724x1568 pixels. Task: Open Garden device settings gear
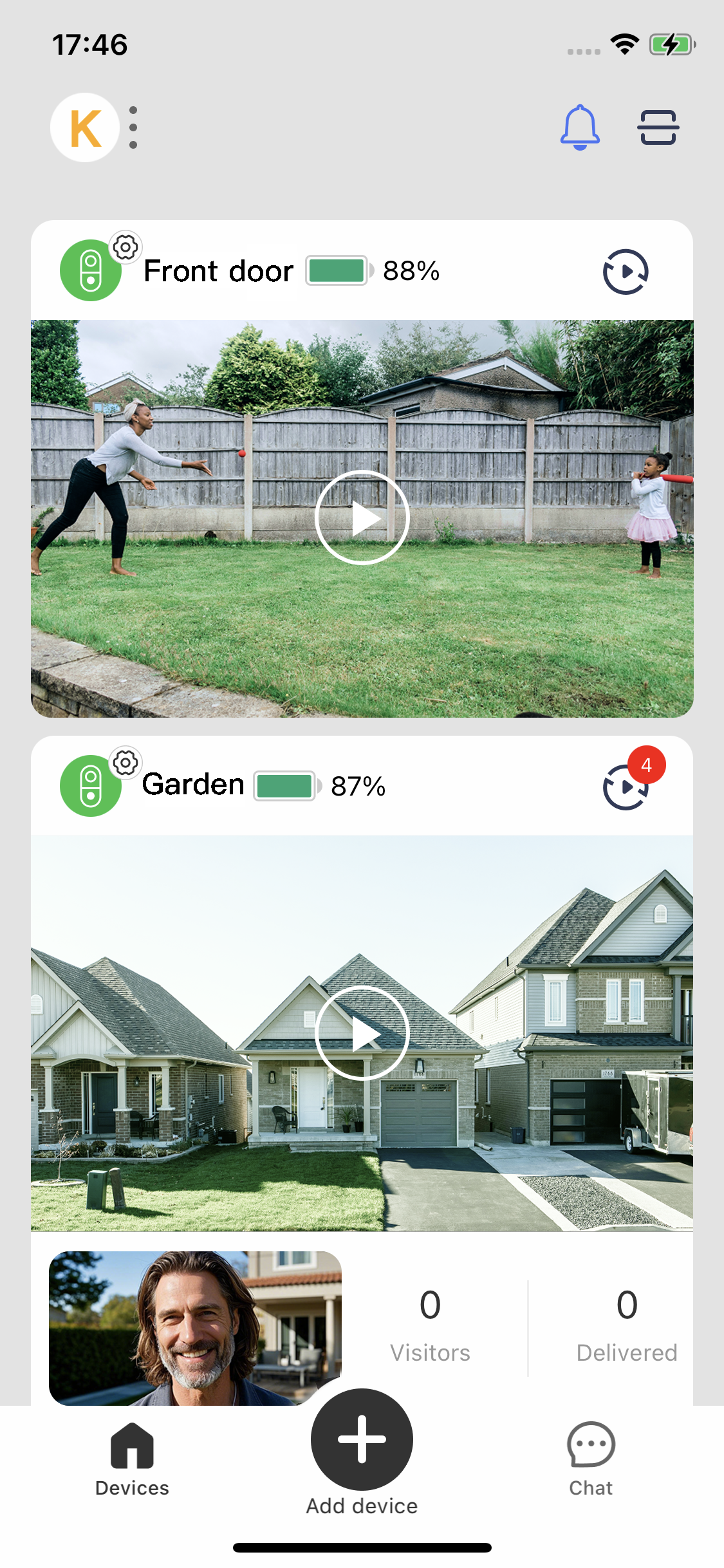[x=125, y=763]
